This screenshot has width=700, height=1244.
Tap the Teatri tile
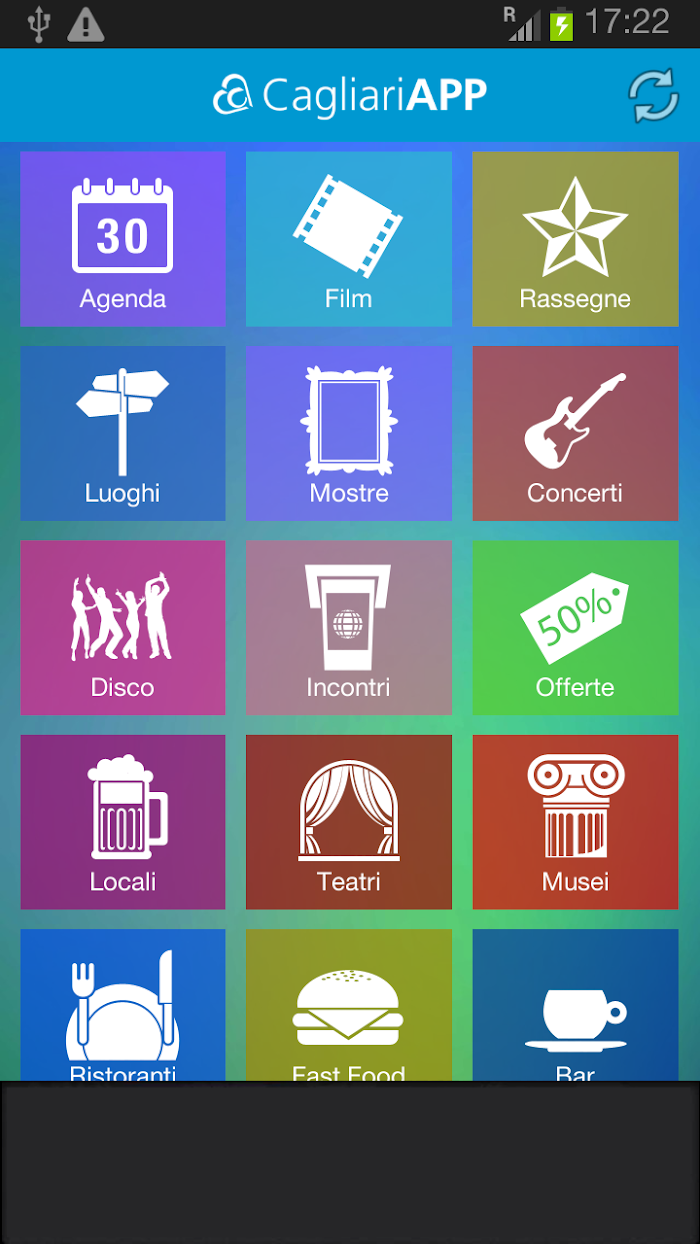(349, 822)
